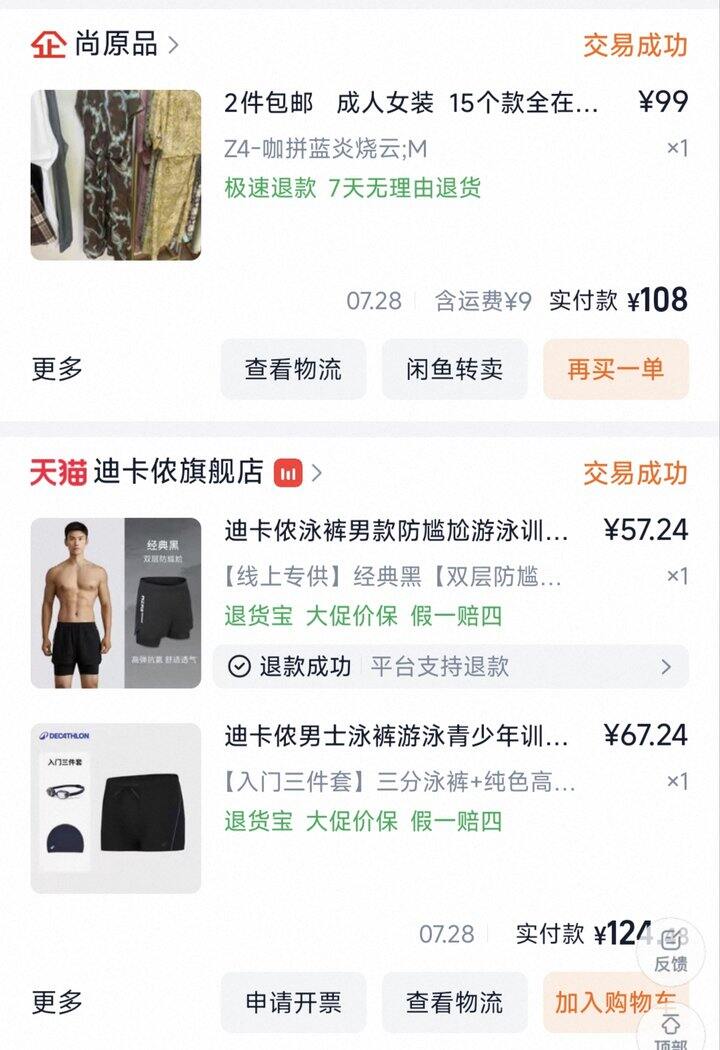
Task: View 退款成功 refund details
Action: click(x=451, y=666)
